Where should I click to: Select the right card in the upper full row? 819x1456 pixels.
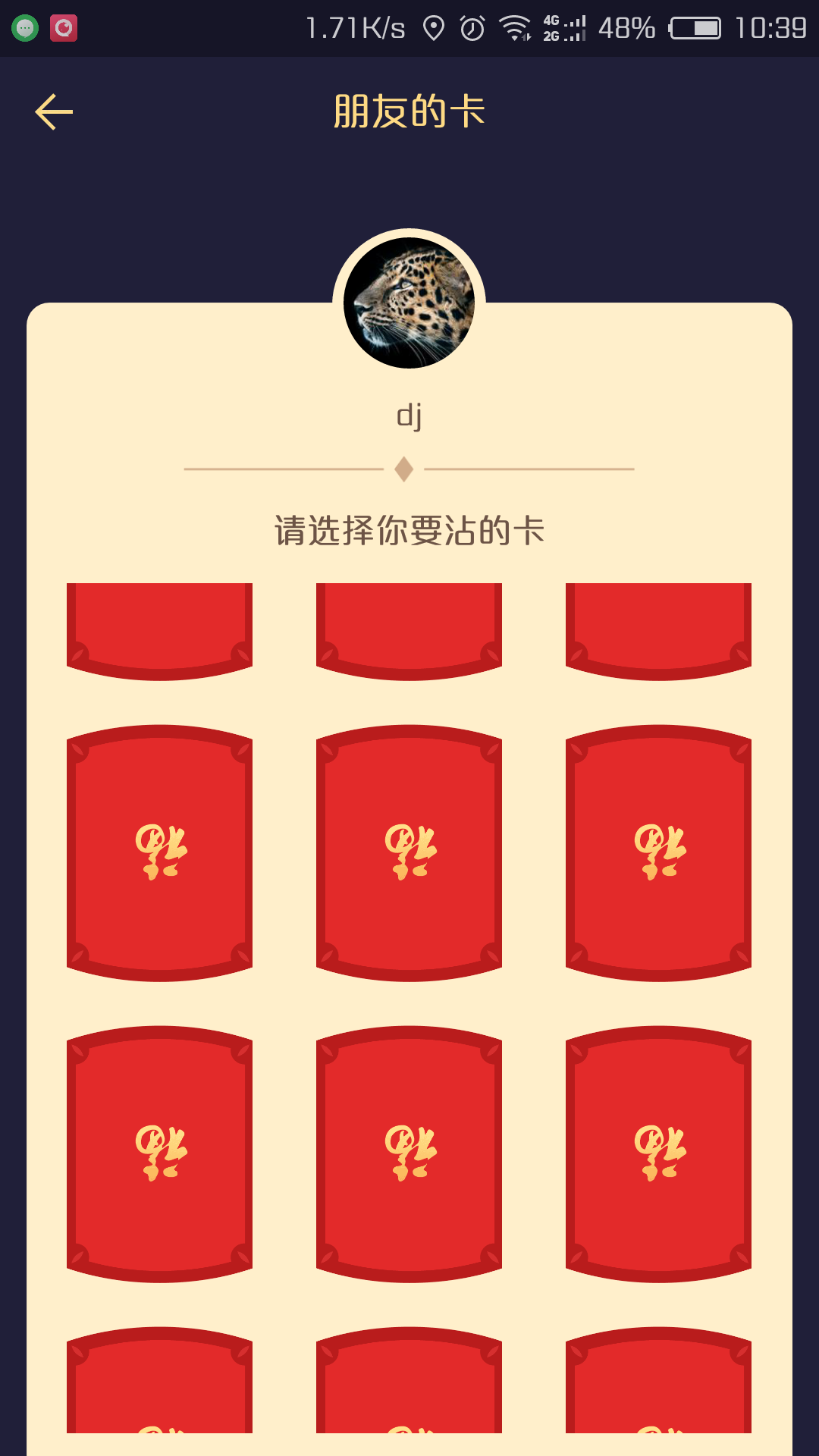pos(658,852)
